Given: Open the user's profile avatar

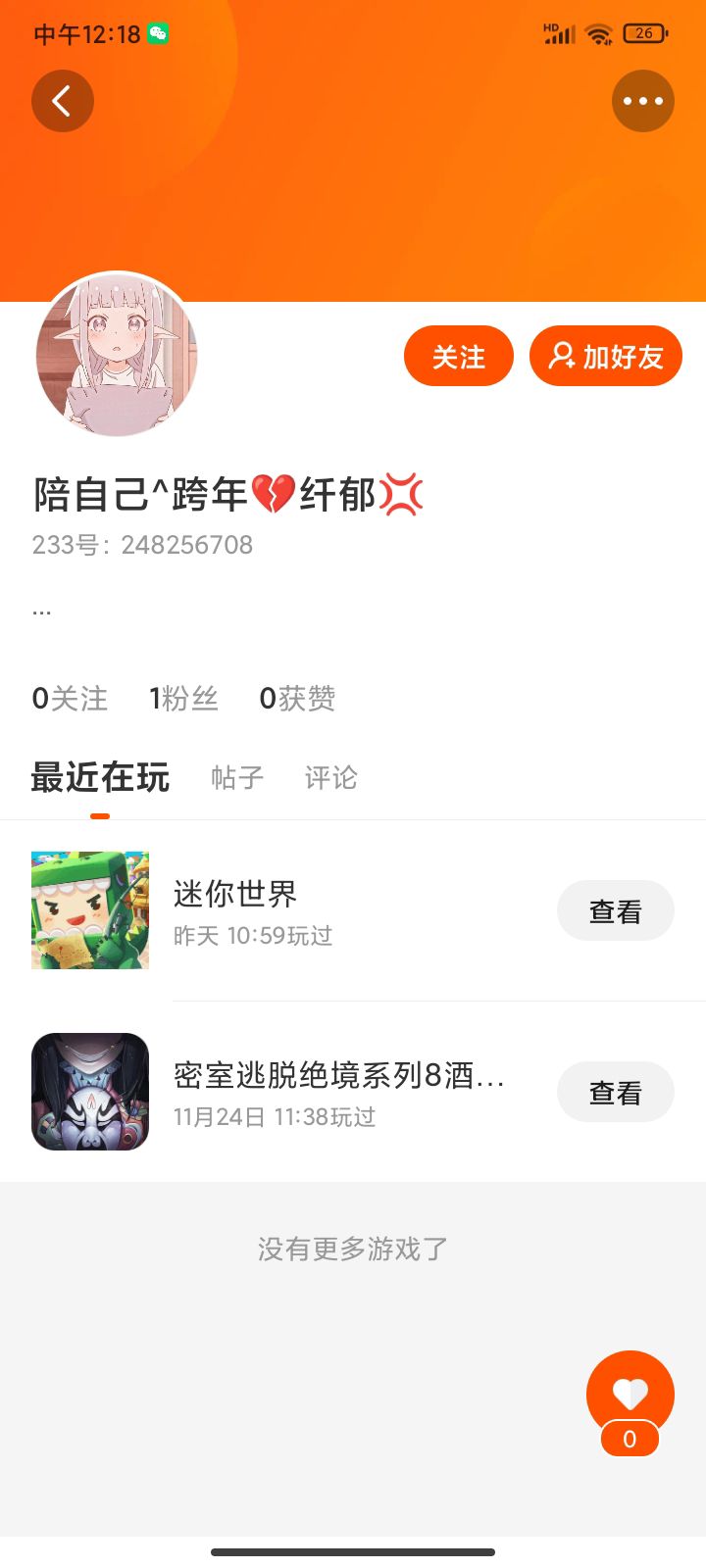Looking at the screenshot, I should [x=117, y=355].
